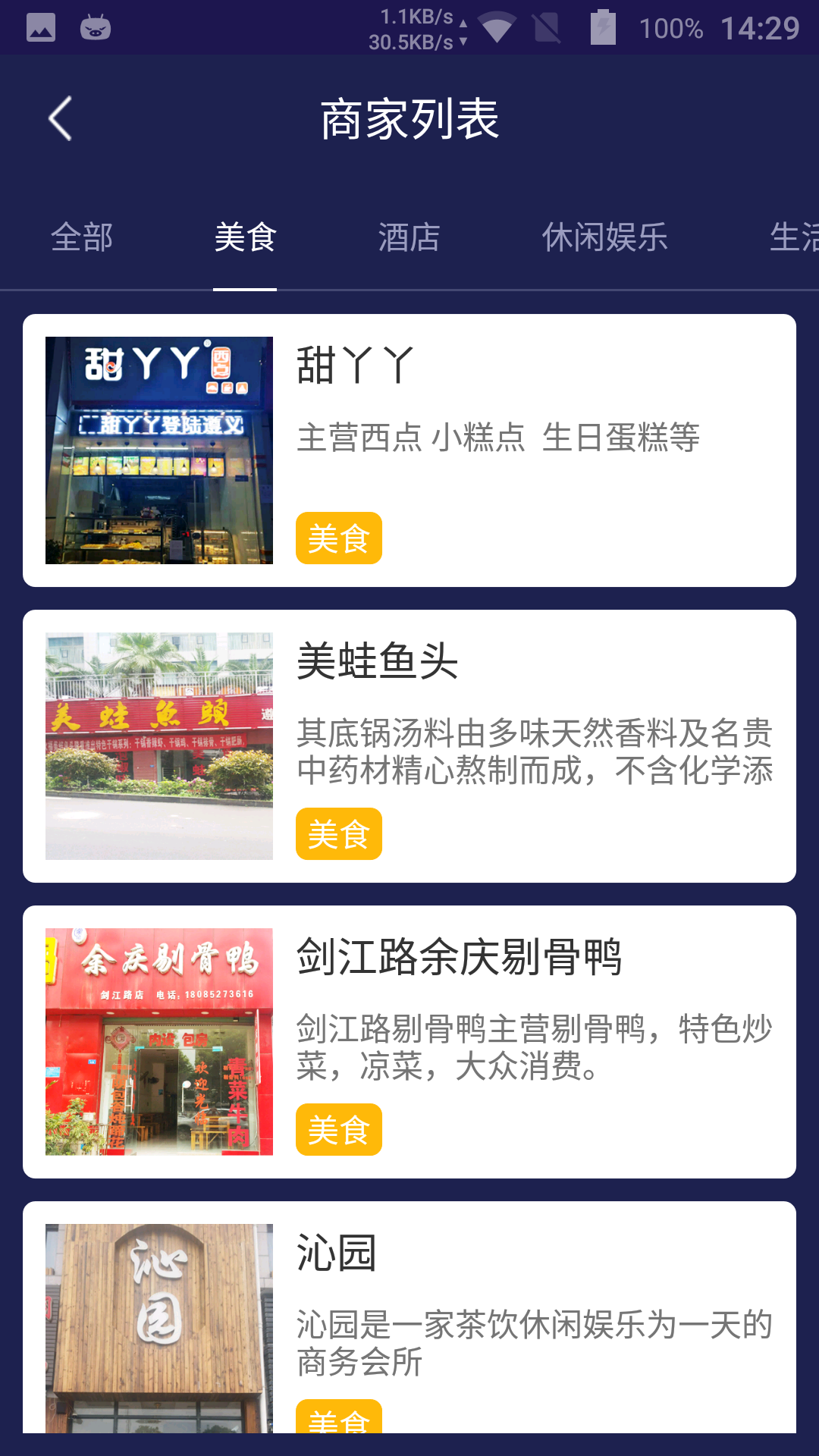Open the 甜丫丫 merchant card
This screenshot has height=1456, width=819.
coord(409,450)
